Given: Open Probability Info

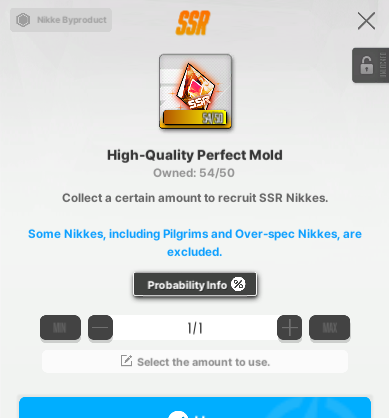Looking at the screenshot, I should pos(195,284).
